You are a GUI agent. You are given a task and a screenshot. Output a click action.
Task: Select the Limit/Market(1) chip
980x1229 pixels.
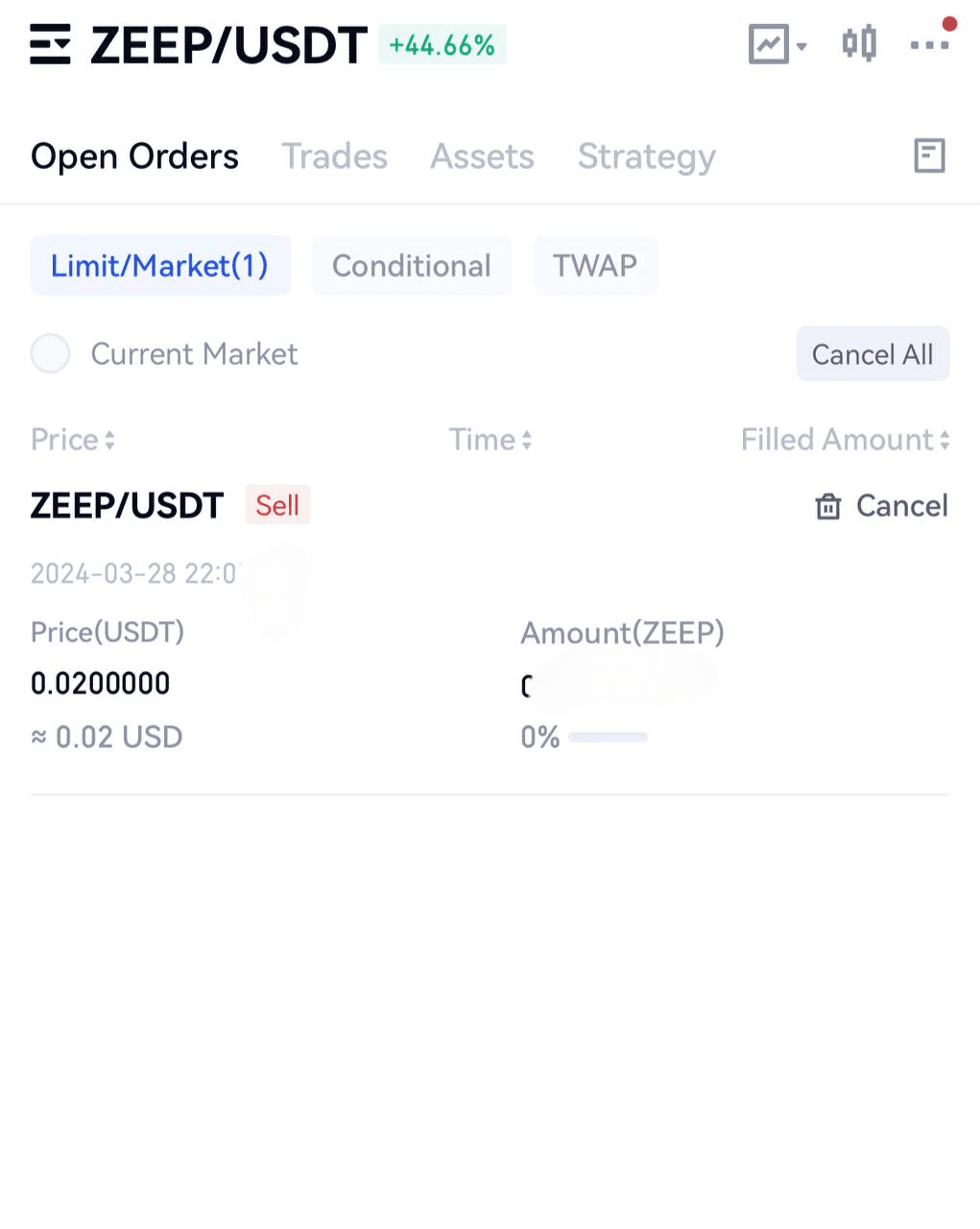click(160, 266)
